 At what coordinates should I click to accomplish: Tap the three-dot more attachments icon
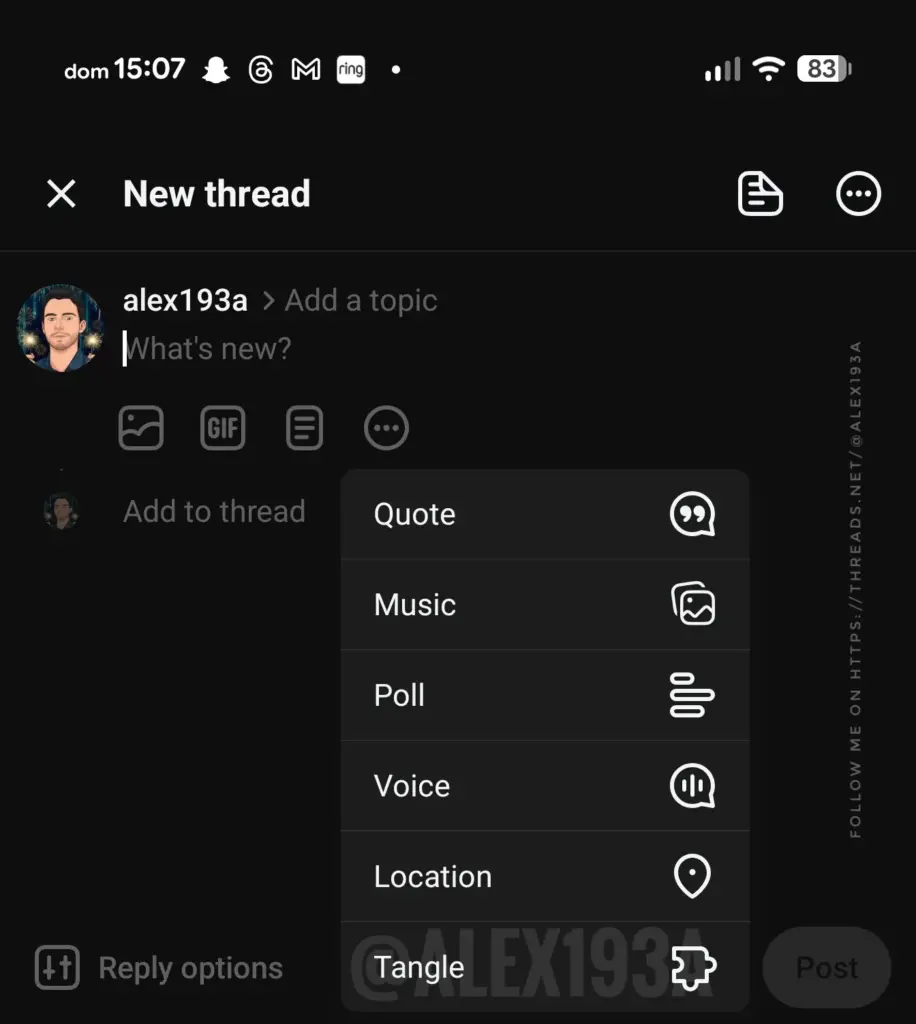click(x=386, y=428)
